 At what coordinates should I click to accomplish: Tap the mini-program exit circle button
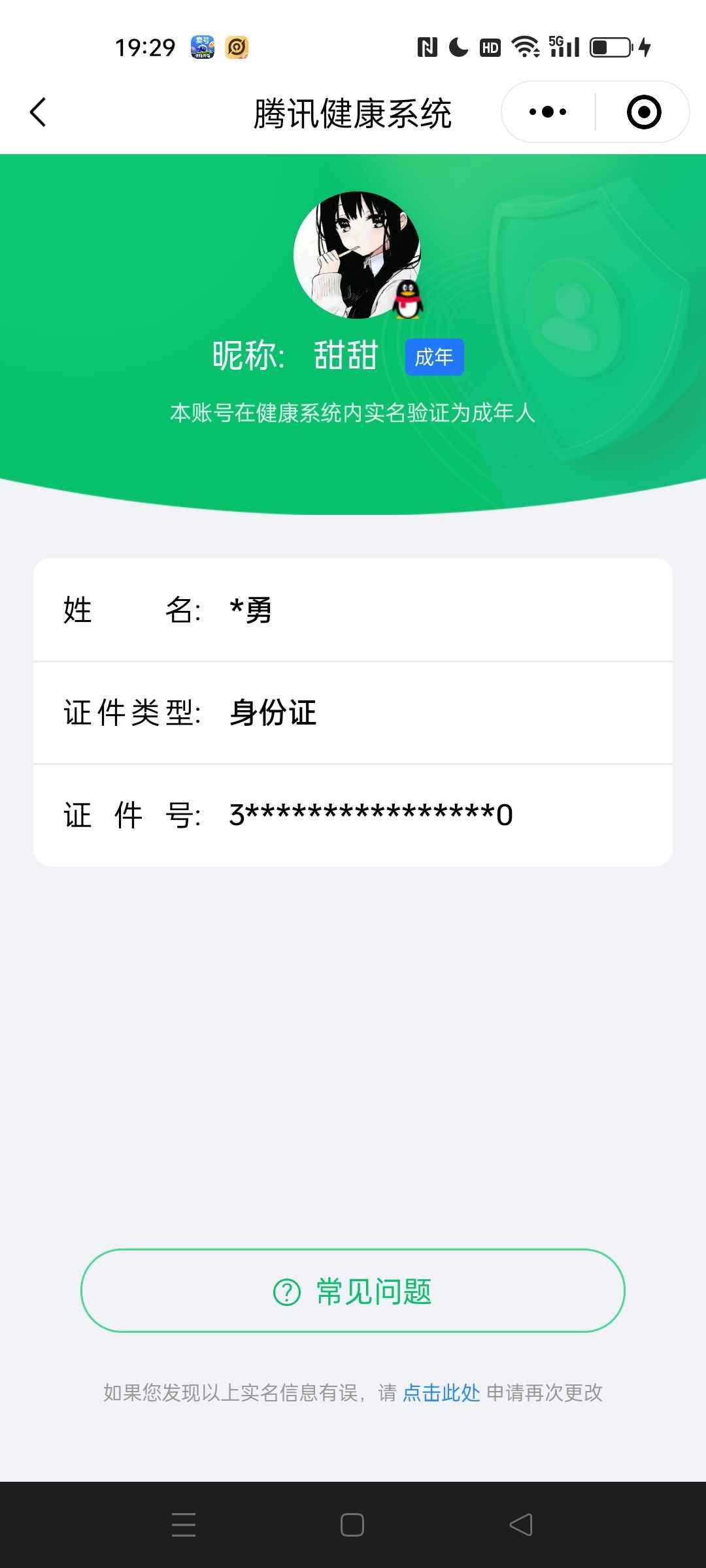(x=643, y=112)
